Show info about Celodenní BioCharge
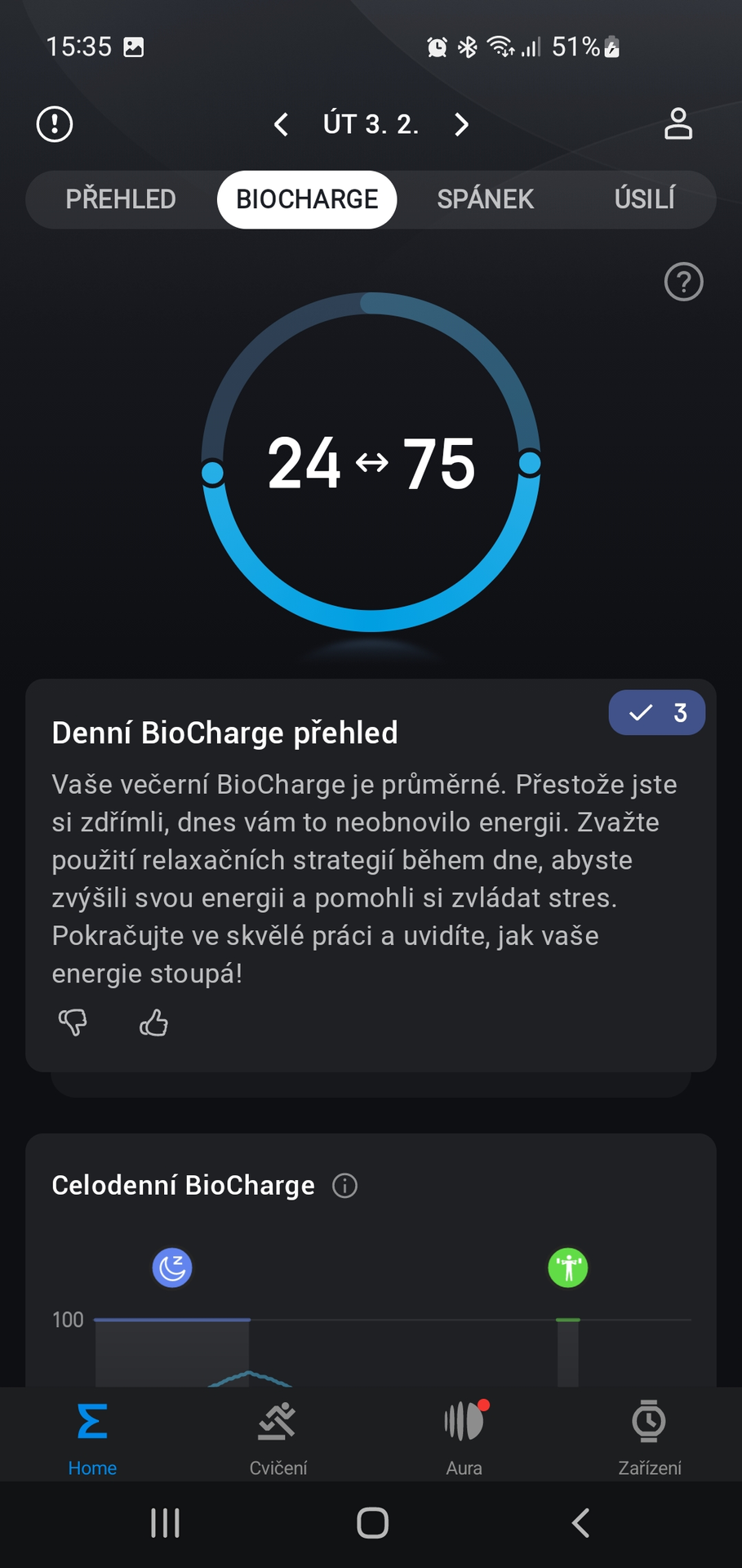 344,1185
